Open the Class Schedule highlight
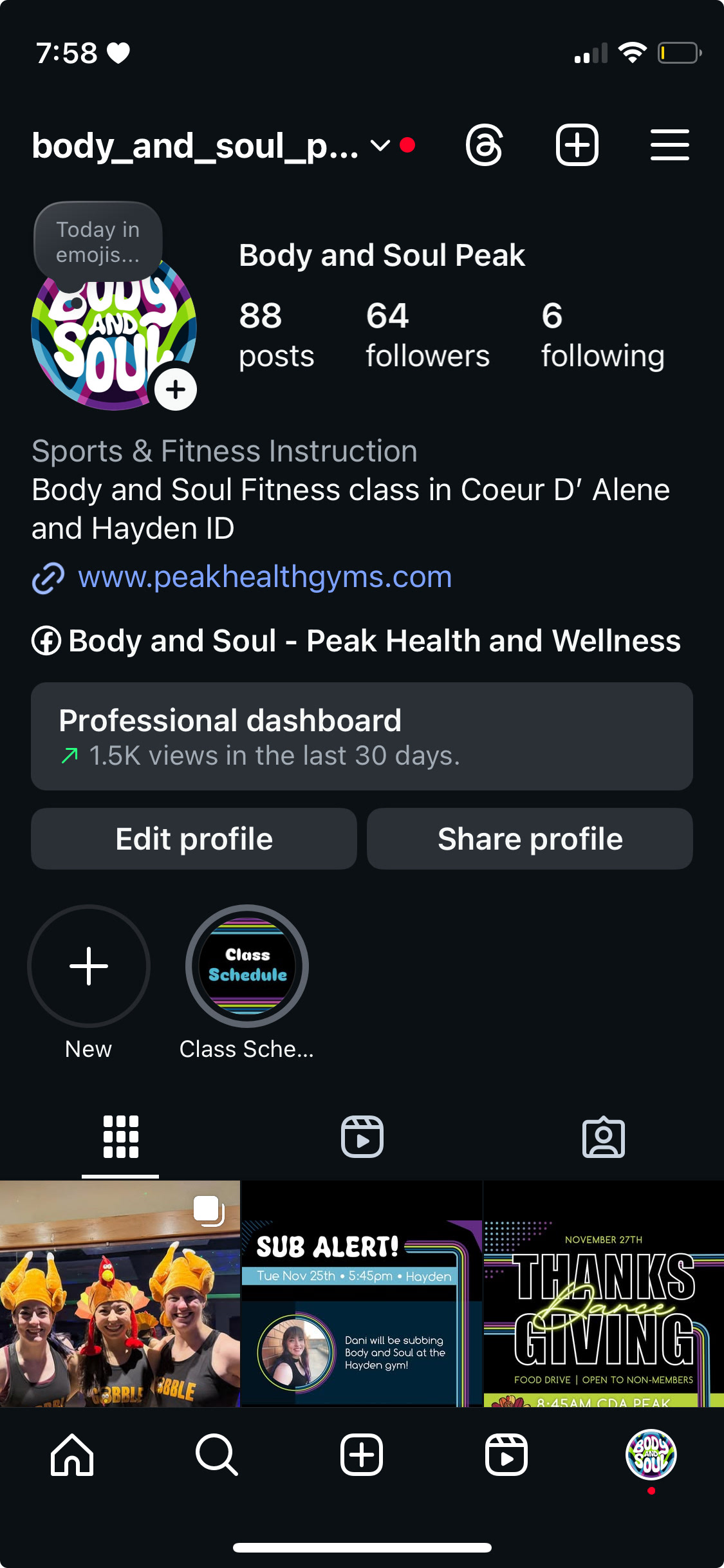The width and height of the screenshot is (724, 1568). (x=247, y=966)
